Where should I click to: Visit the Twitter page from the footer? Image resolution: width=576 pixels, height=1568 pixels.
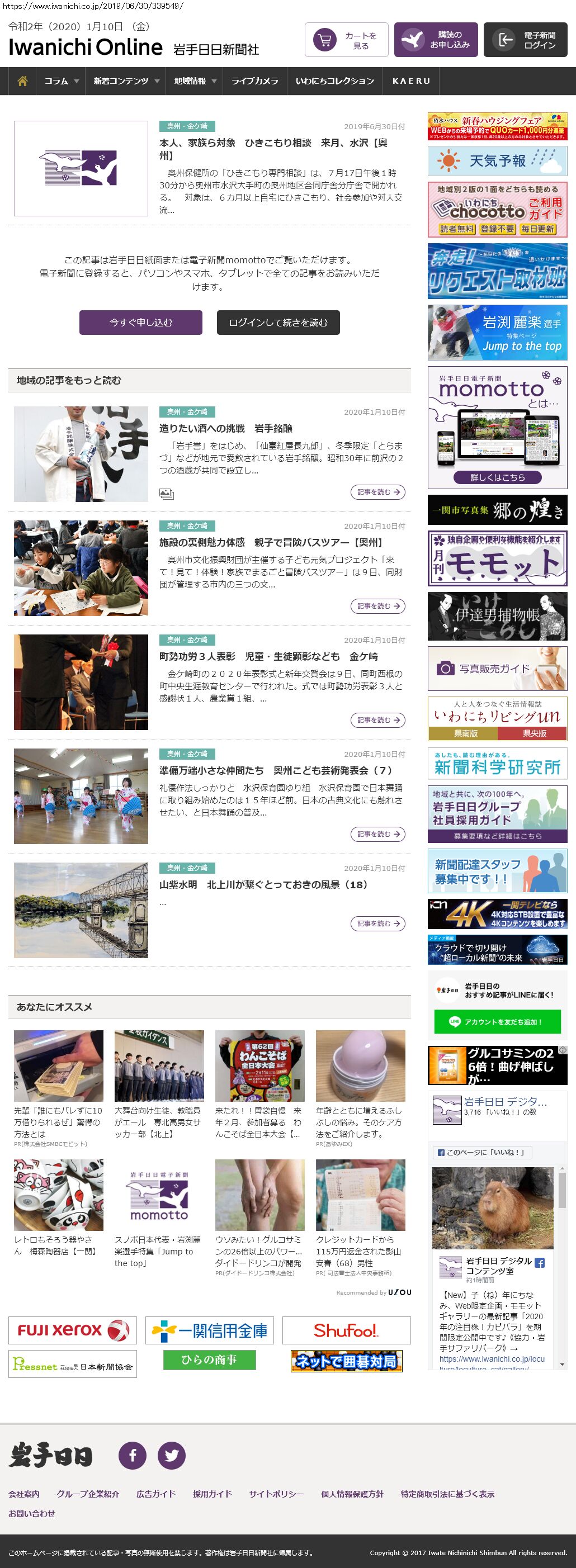click(x=171, y=1456)
